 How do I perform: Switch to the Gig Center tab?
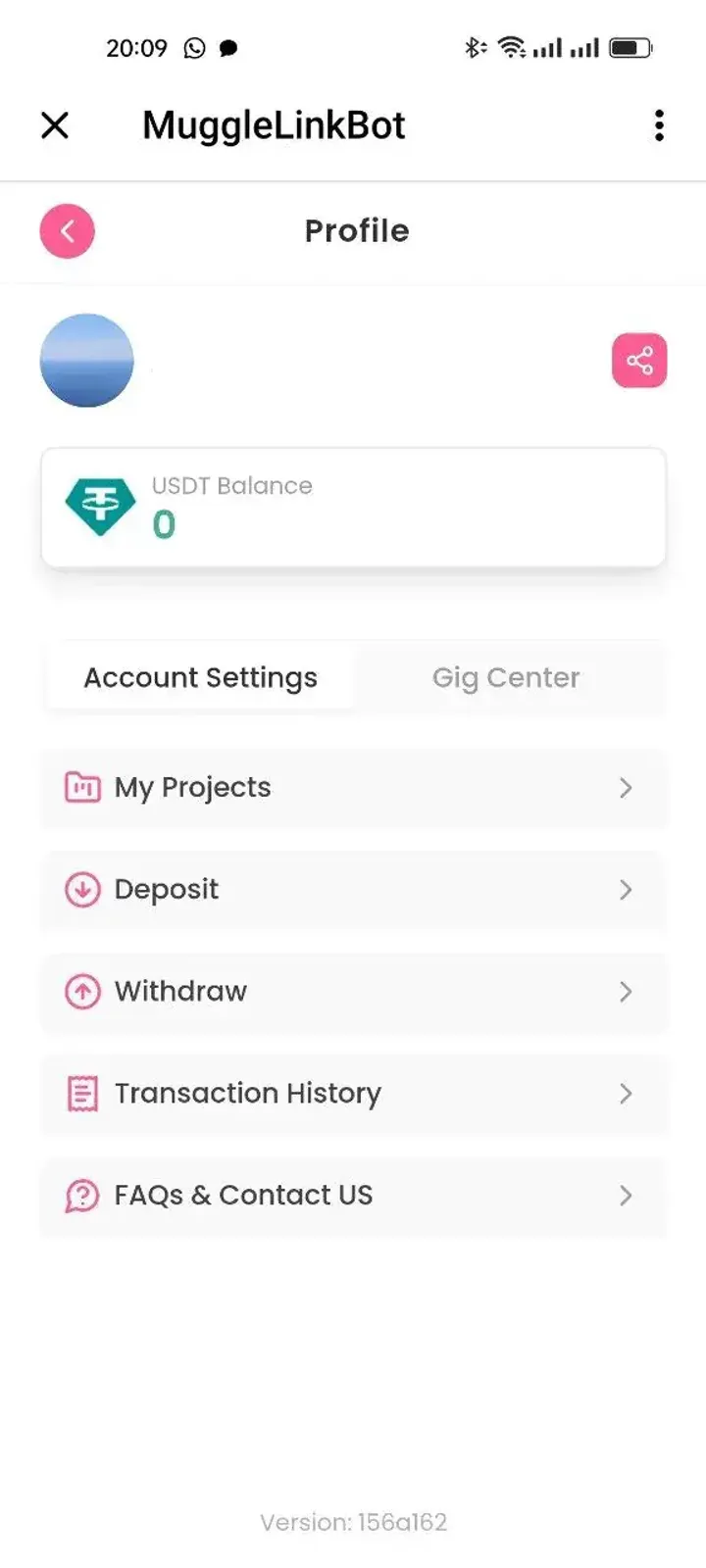506,677
